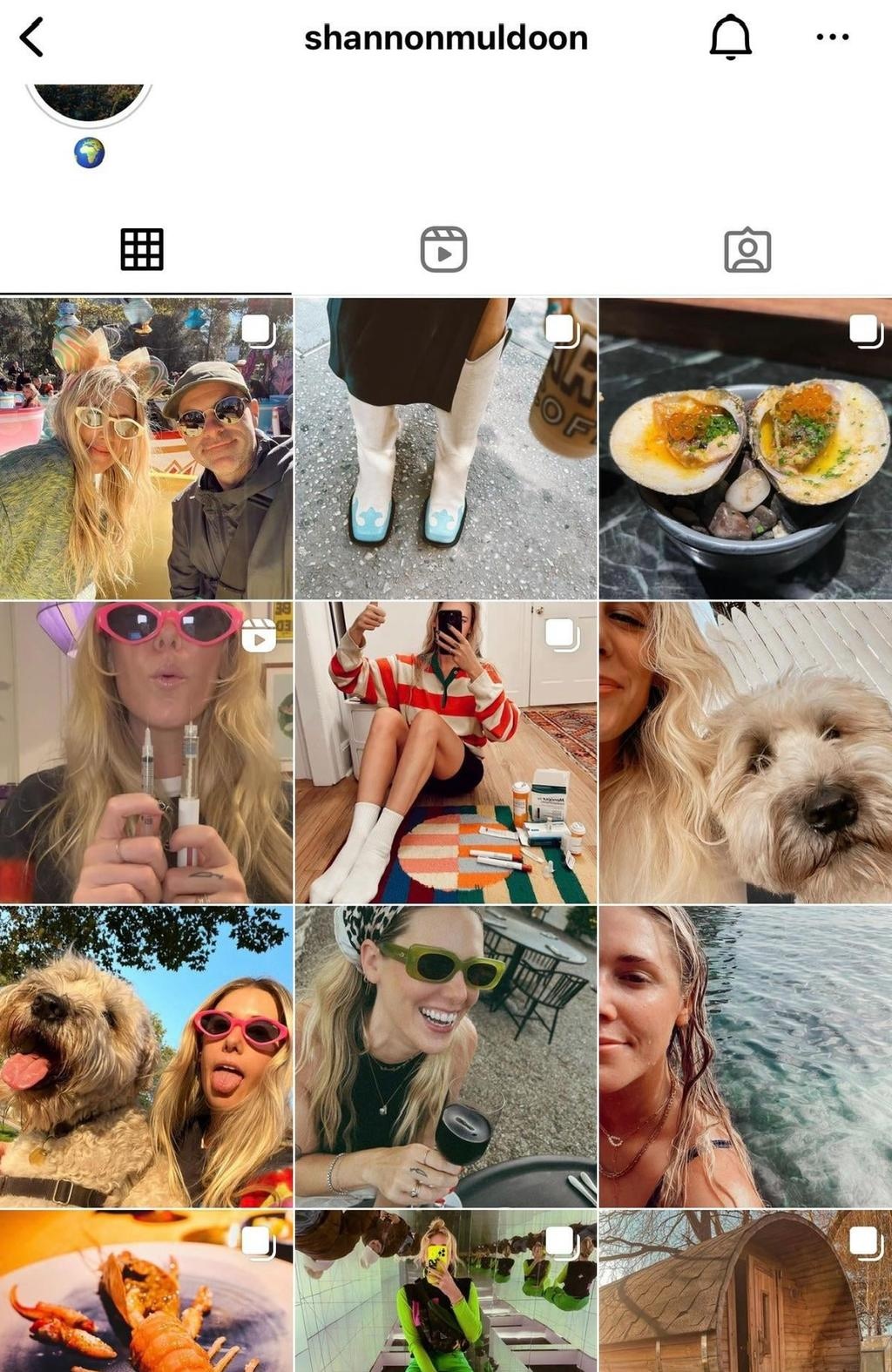Image resolution: width=892 pixels, height=1372 pixels.
Task: Open the three-dot overflow menu
Action: coord(832,37)
